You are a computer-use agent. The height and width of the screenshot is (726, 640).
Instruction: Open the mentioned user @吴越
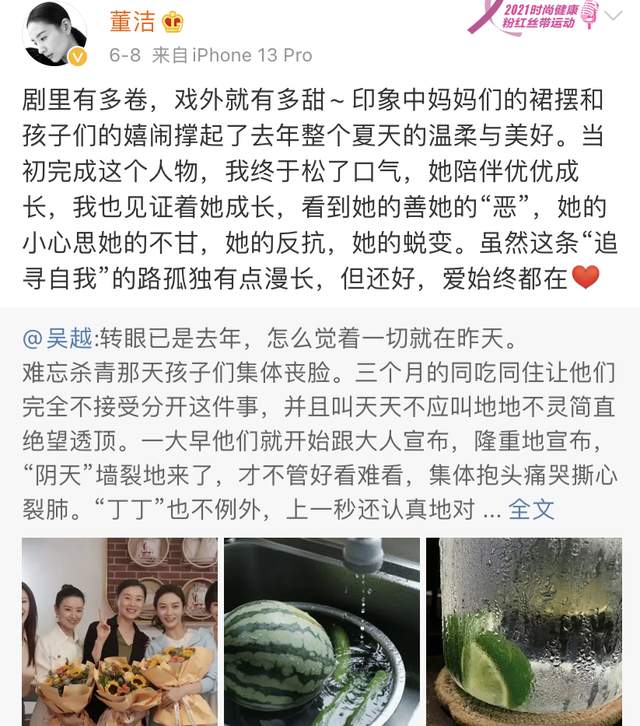coord(57,338)
